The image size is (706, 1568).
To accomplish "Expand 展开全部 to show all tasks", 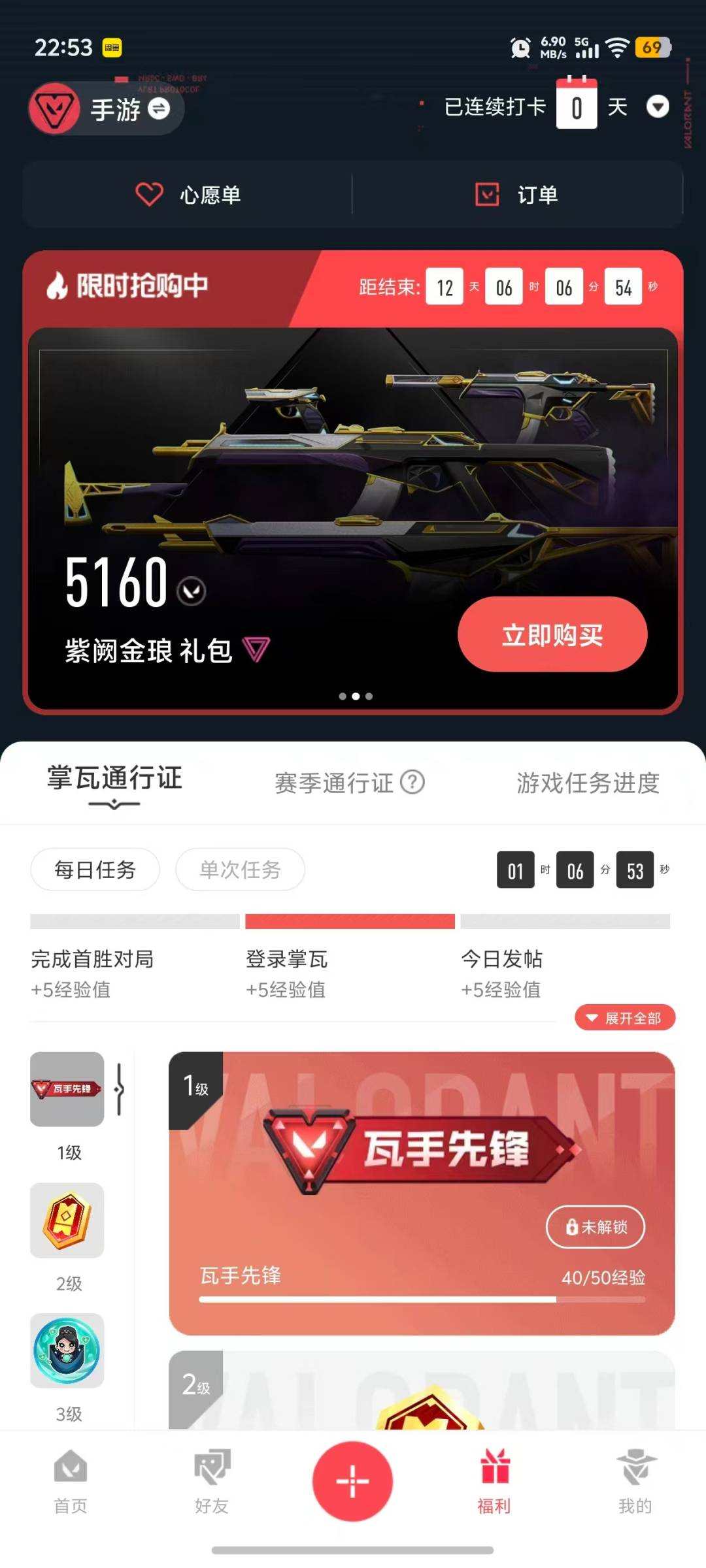I will (624, 1017).
